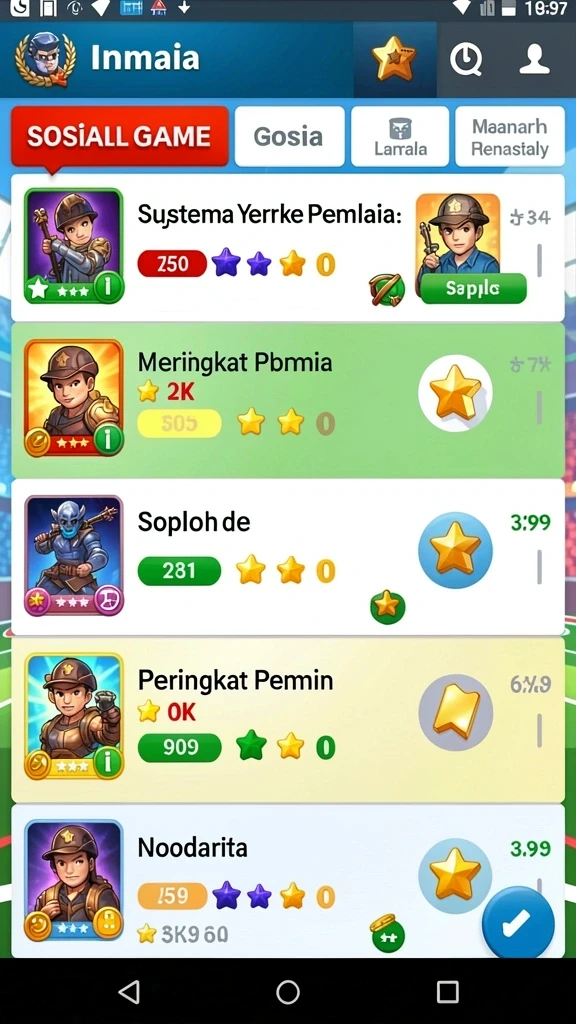This screenshot has height=1024, width=576.
Task: Open the user profile icon
Action: click(x=534, y=59)
